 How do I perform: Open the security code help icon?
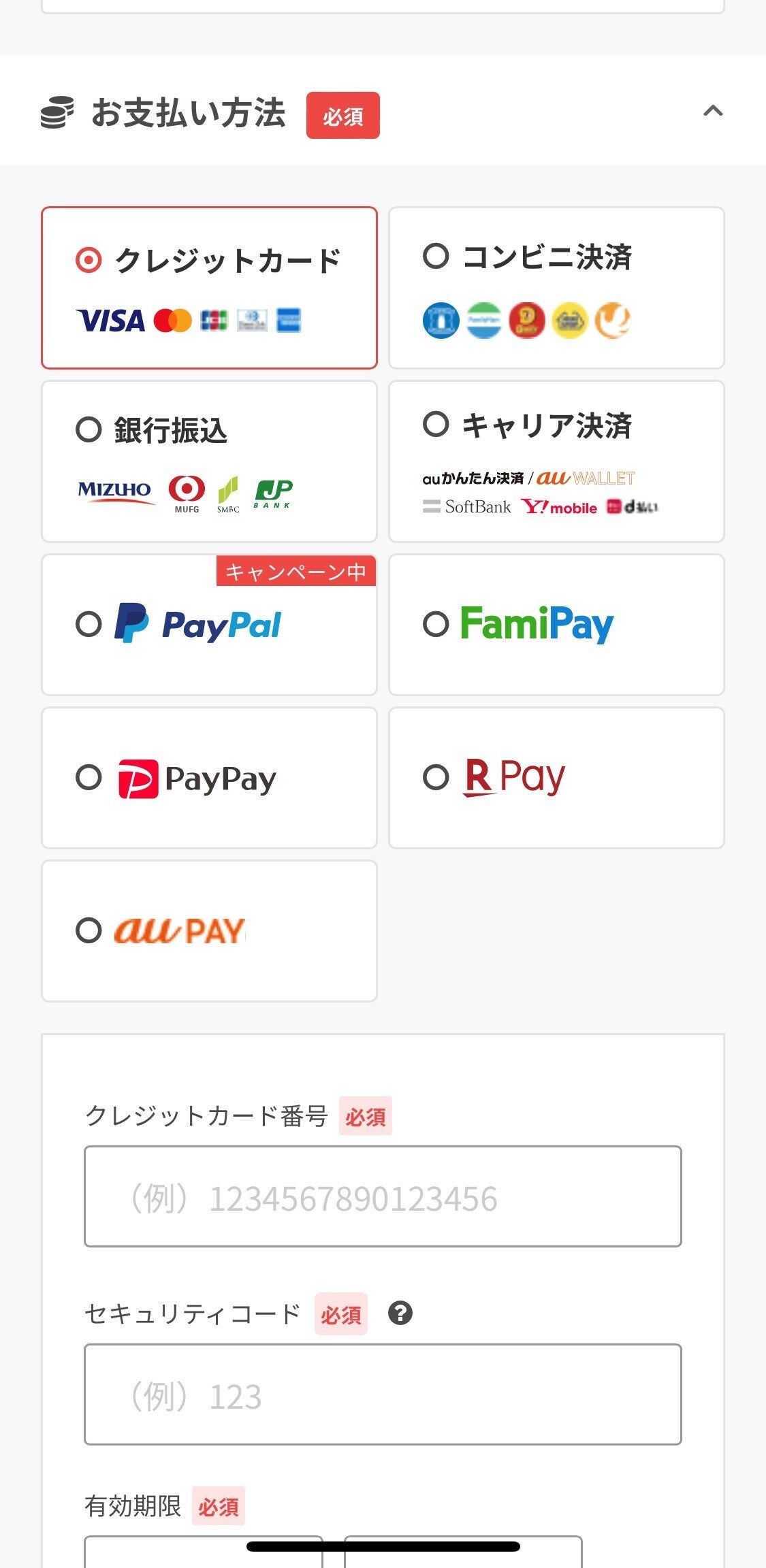400,1313
